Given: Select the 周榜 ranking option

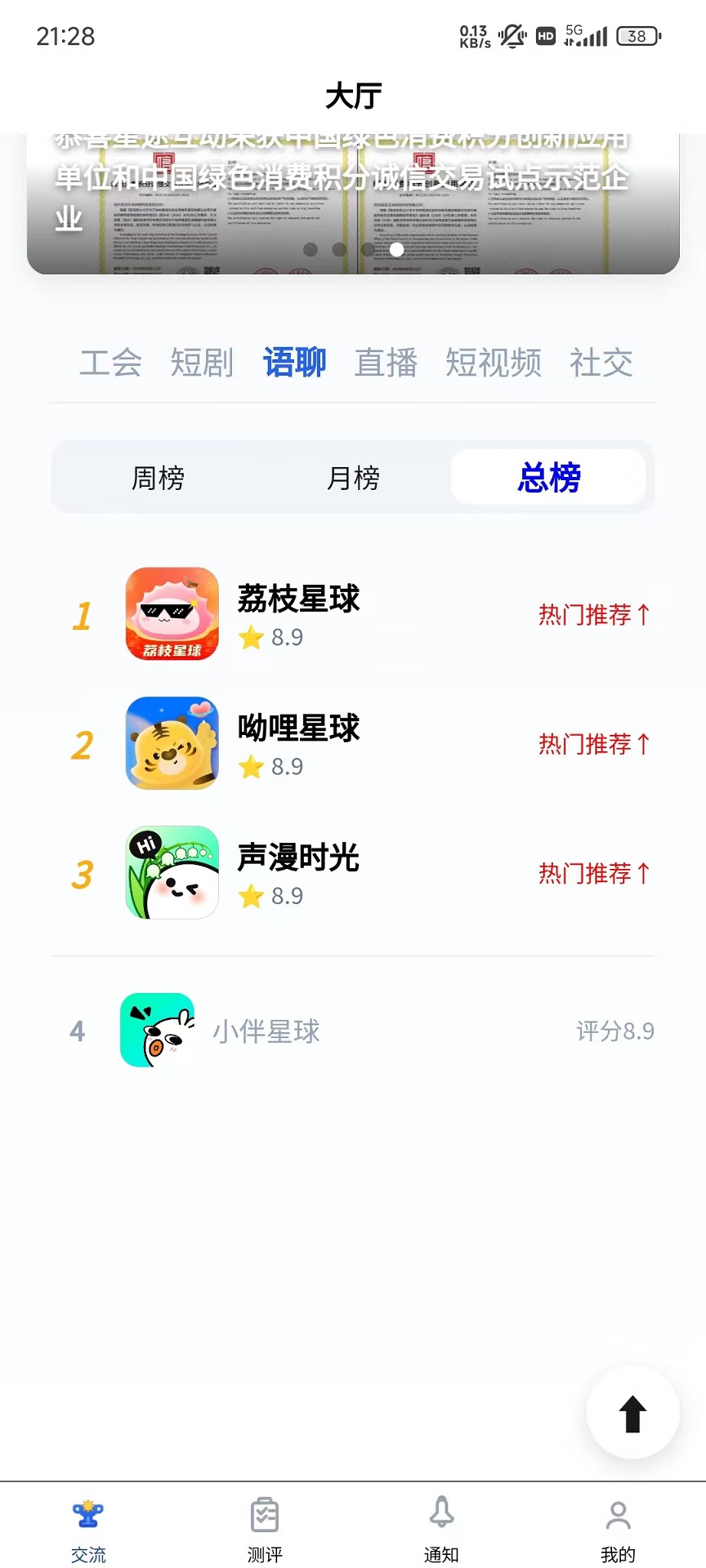Looking at the screenshot, I should [157, 479].
